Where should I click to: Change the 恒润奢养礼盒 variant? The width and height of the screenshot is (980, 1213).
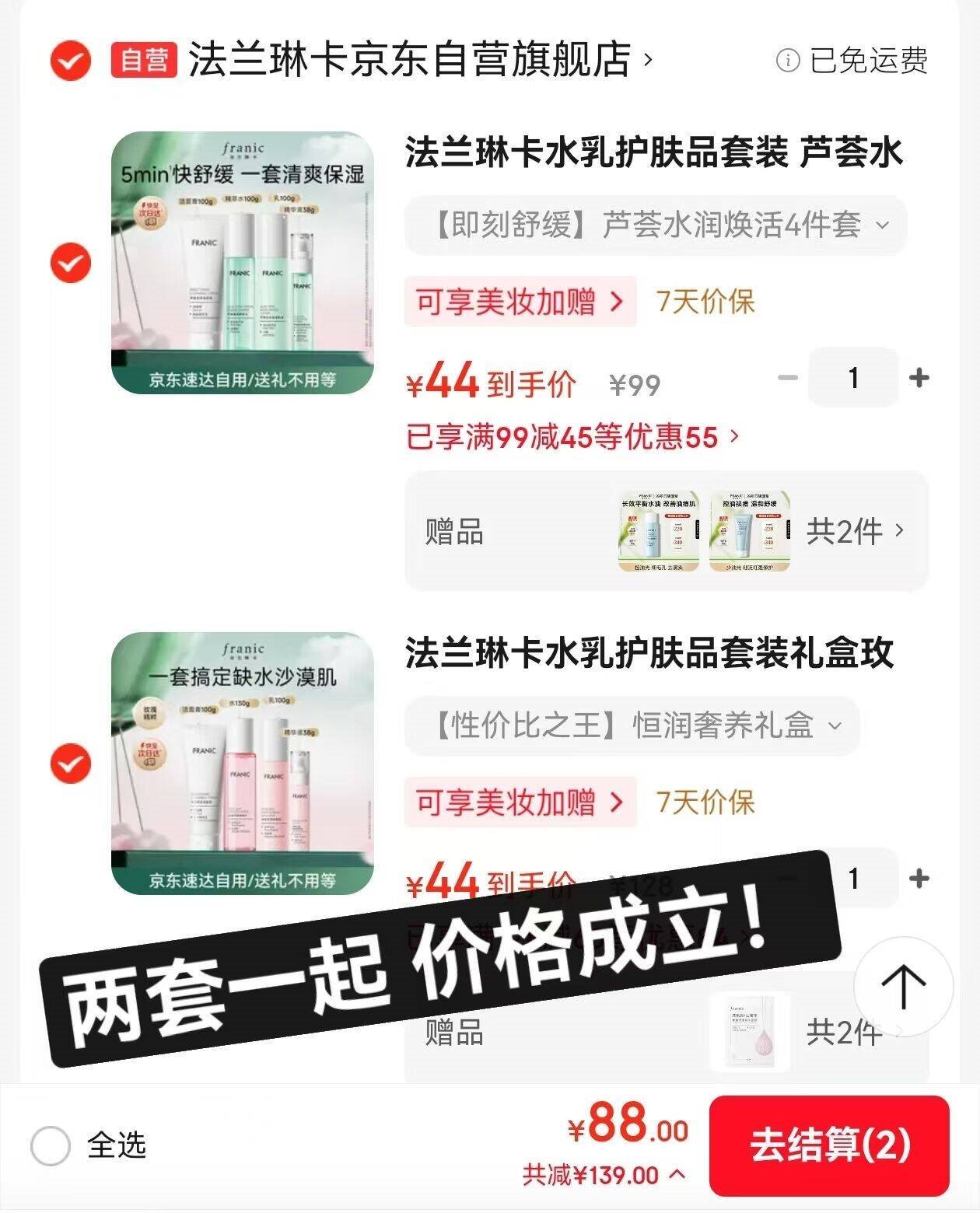[632, 726]
